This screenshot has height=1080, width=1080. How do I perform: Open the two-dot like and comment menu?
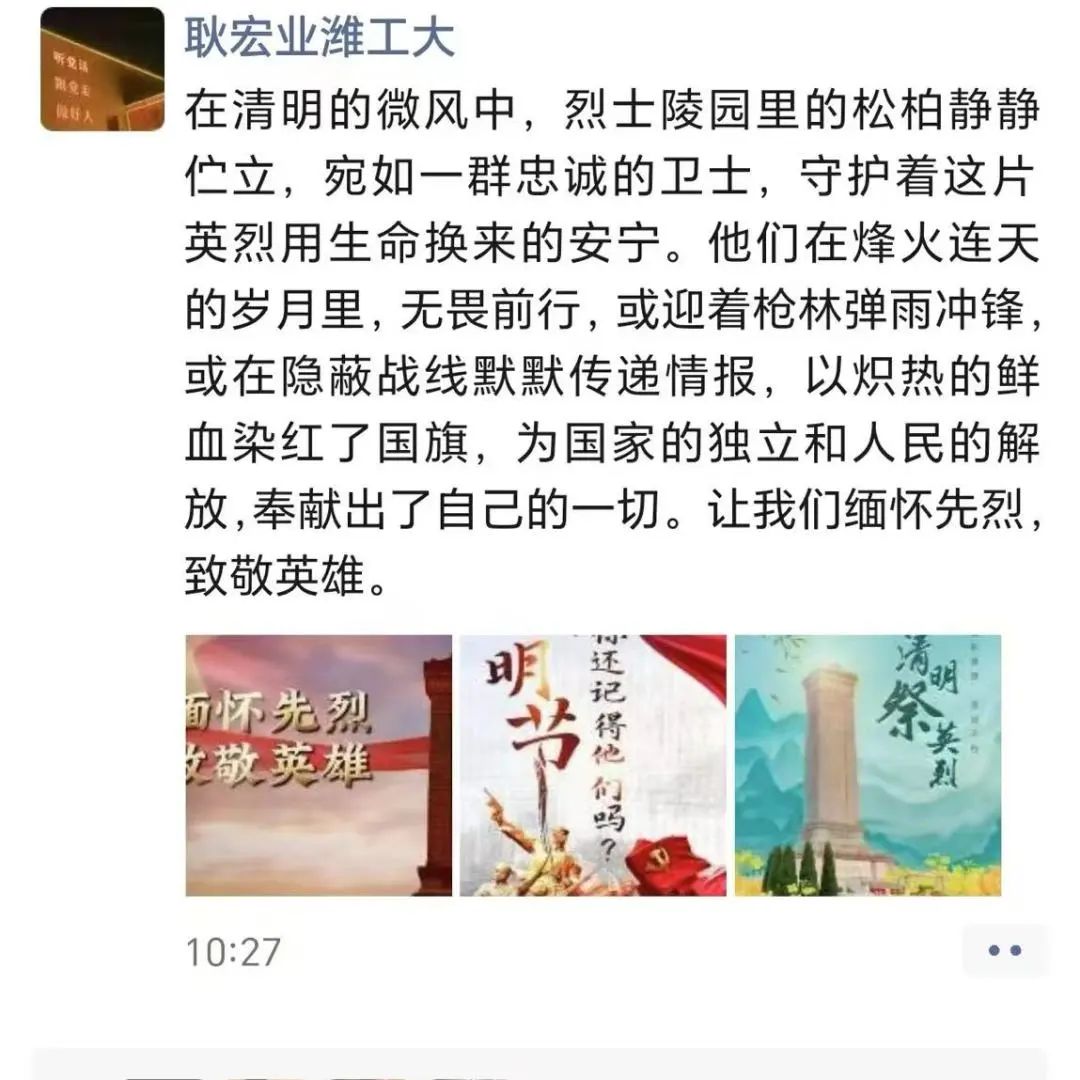1004,950
